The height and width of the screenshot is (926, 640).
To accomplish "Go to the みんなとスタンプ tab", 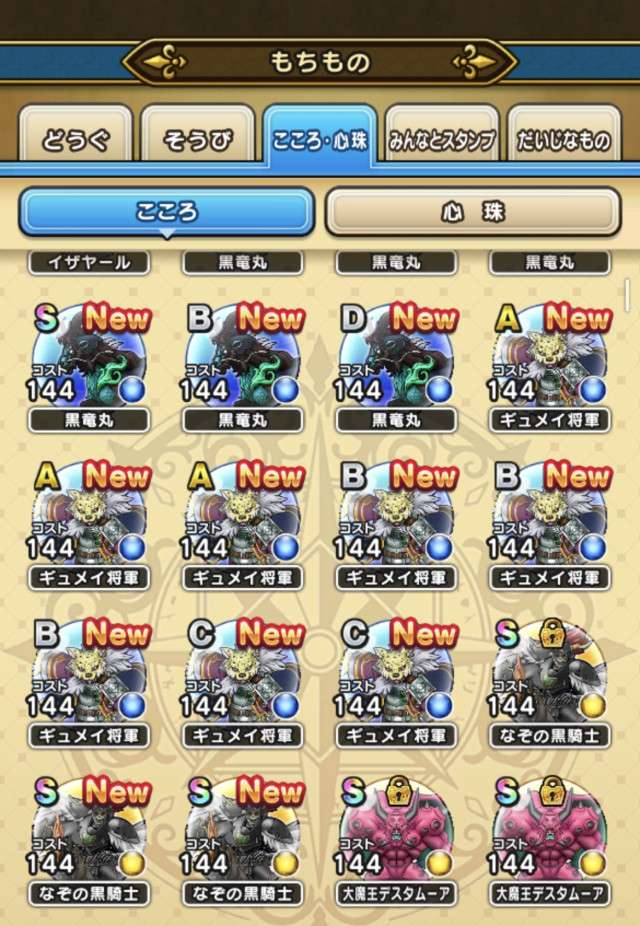I will point(441,140).
